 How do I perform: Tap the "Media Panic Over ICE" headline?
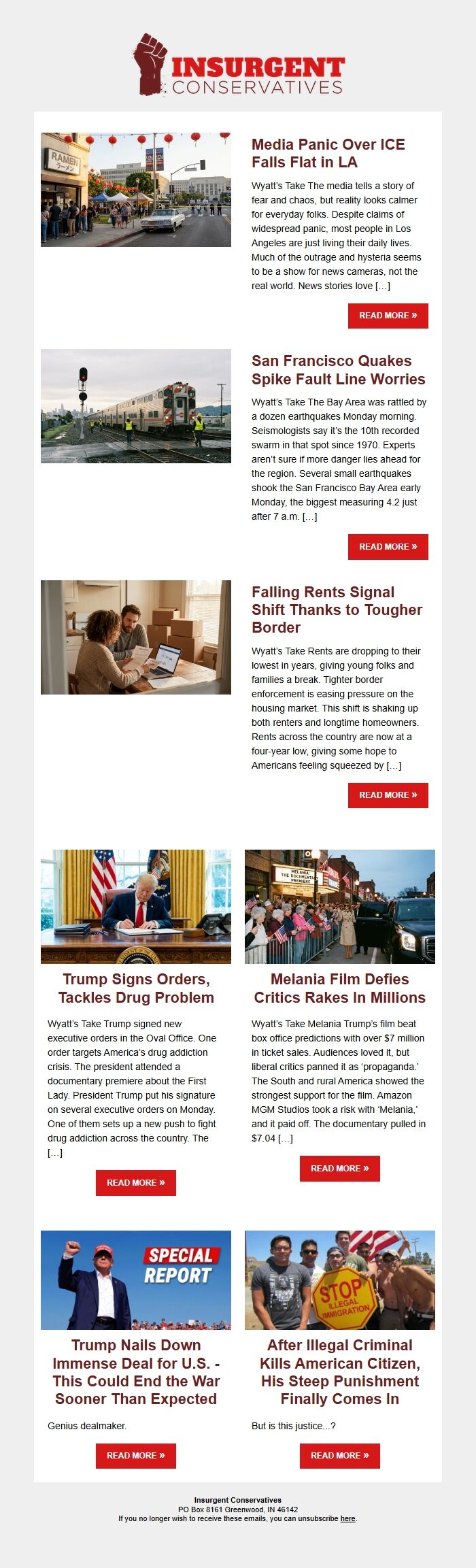pos(328,153)
